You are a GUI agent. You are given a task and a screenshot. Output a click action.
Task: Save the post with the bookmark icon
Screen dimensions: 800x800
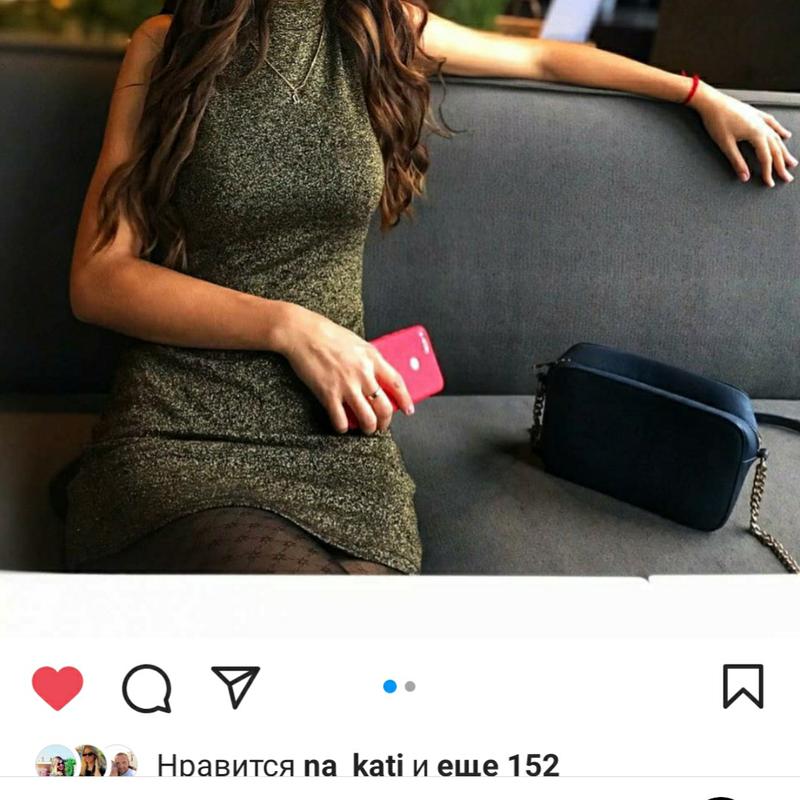coord(742,687)
